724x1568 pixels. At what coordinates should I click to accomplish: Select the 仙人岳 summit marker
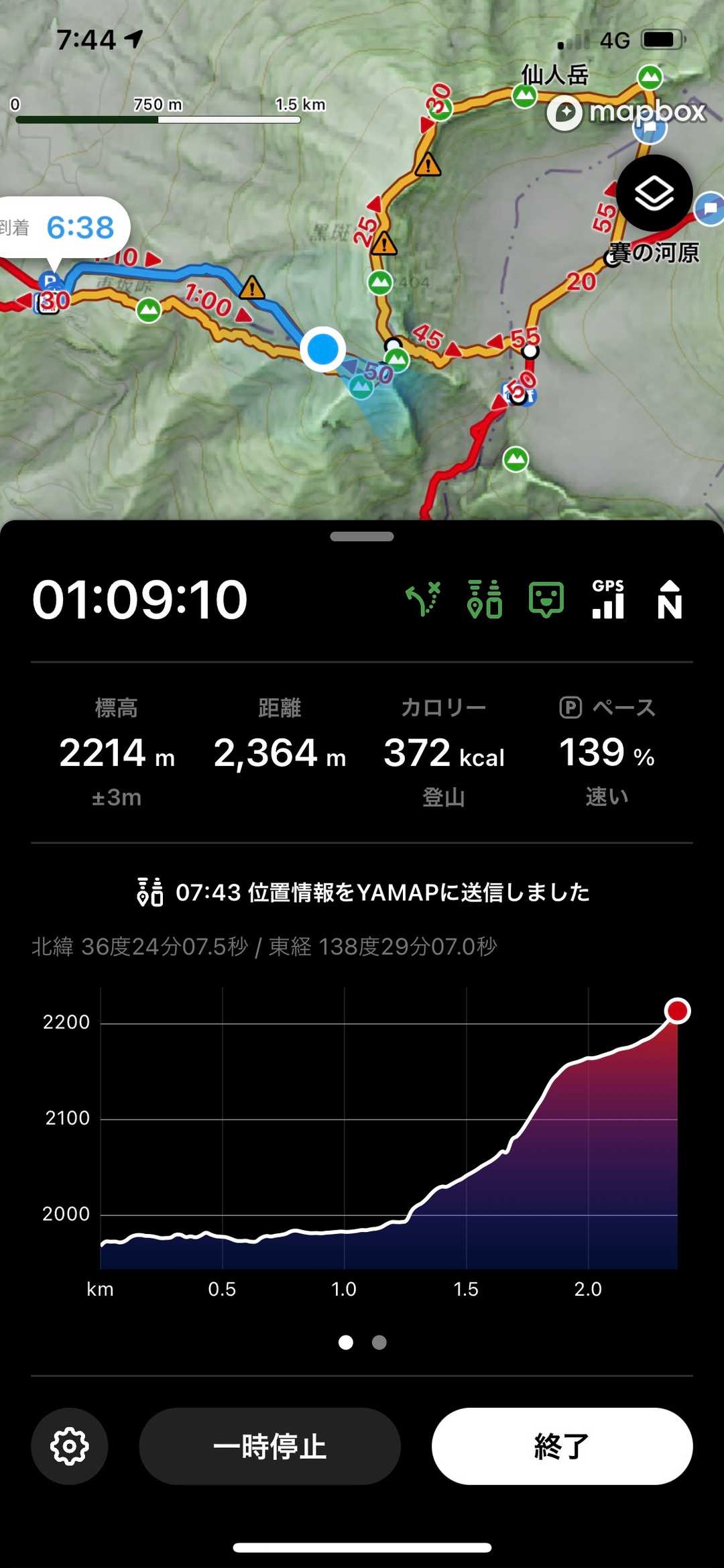pos(524,95)
